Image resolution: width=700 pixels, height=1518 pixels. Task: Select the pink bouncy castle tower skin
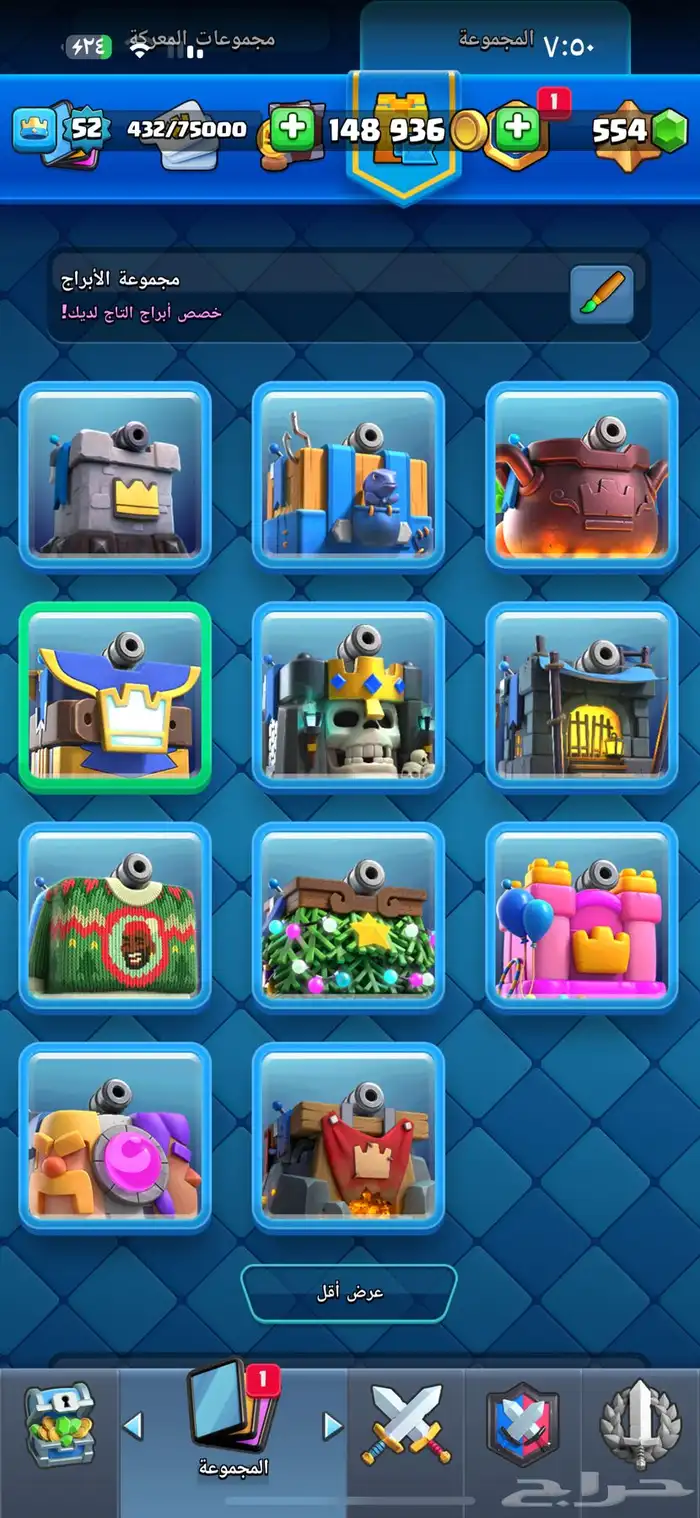(x=582, y=916)
